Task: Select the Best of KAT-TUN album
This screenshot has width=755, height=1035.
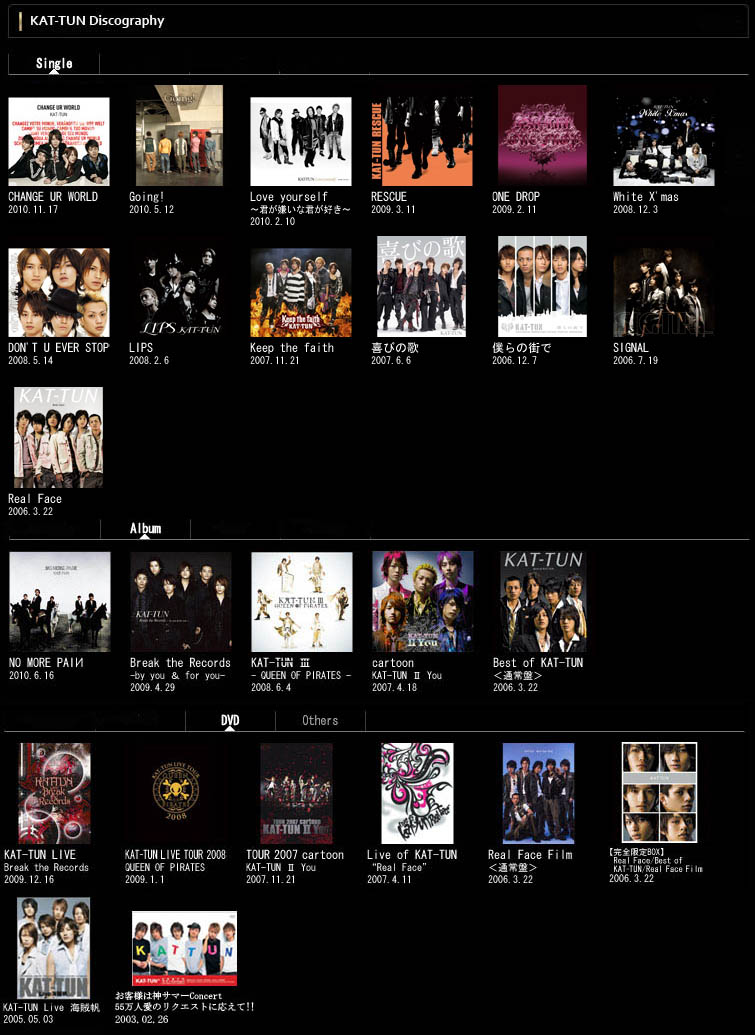Action: coord(543,602)
